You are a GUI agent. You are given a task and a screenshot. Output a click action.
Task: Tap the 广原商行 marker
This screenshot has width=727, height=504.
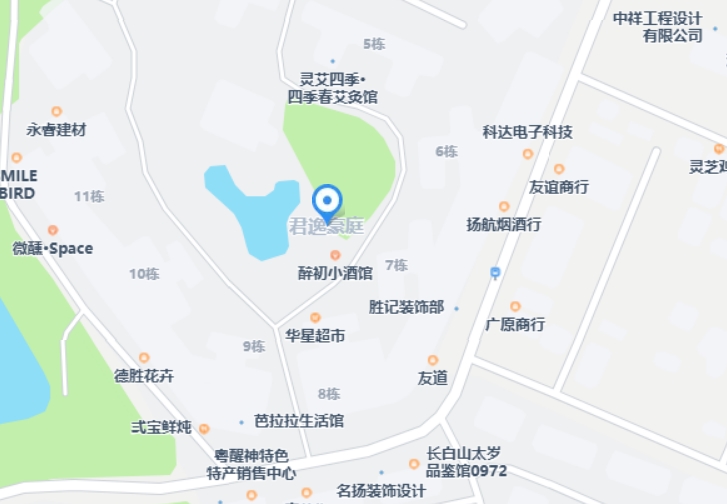click(515, 306)
